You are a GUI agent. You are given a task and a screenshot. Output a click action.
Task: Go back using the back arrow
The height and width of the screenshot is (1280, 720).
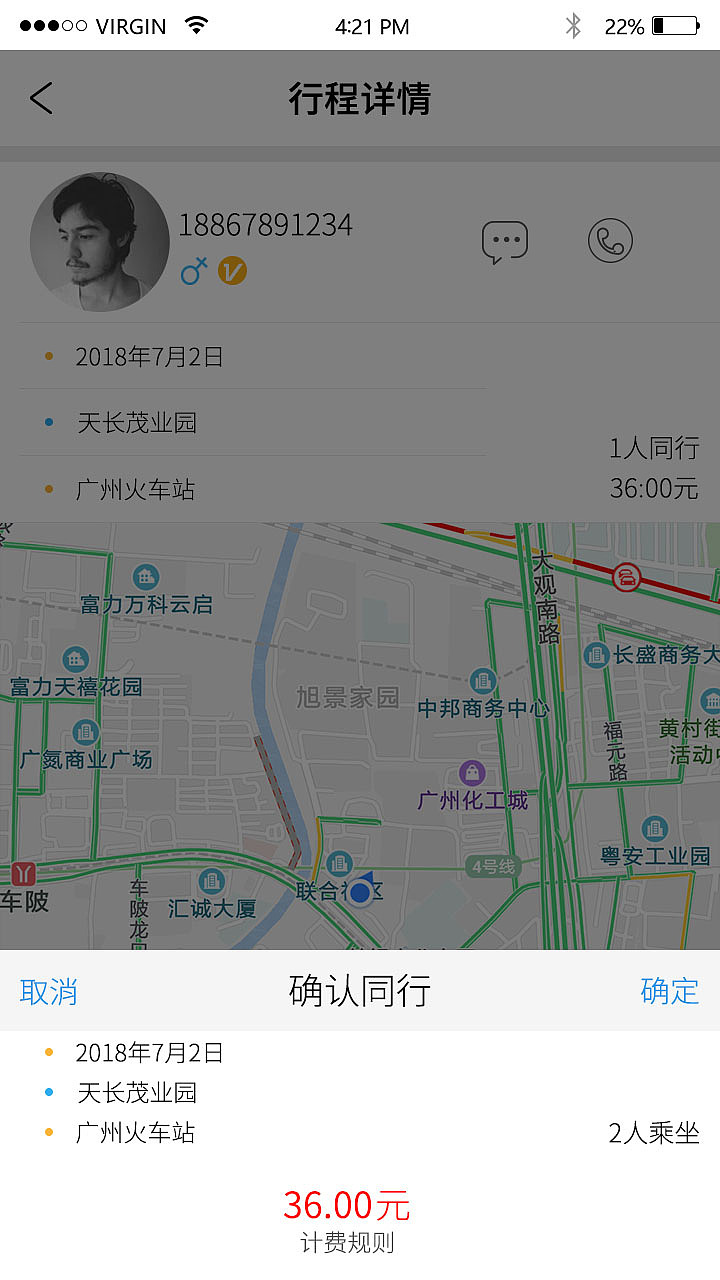(40, 99)
